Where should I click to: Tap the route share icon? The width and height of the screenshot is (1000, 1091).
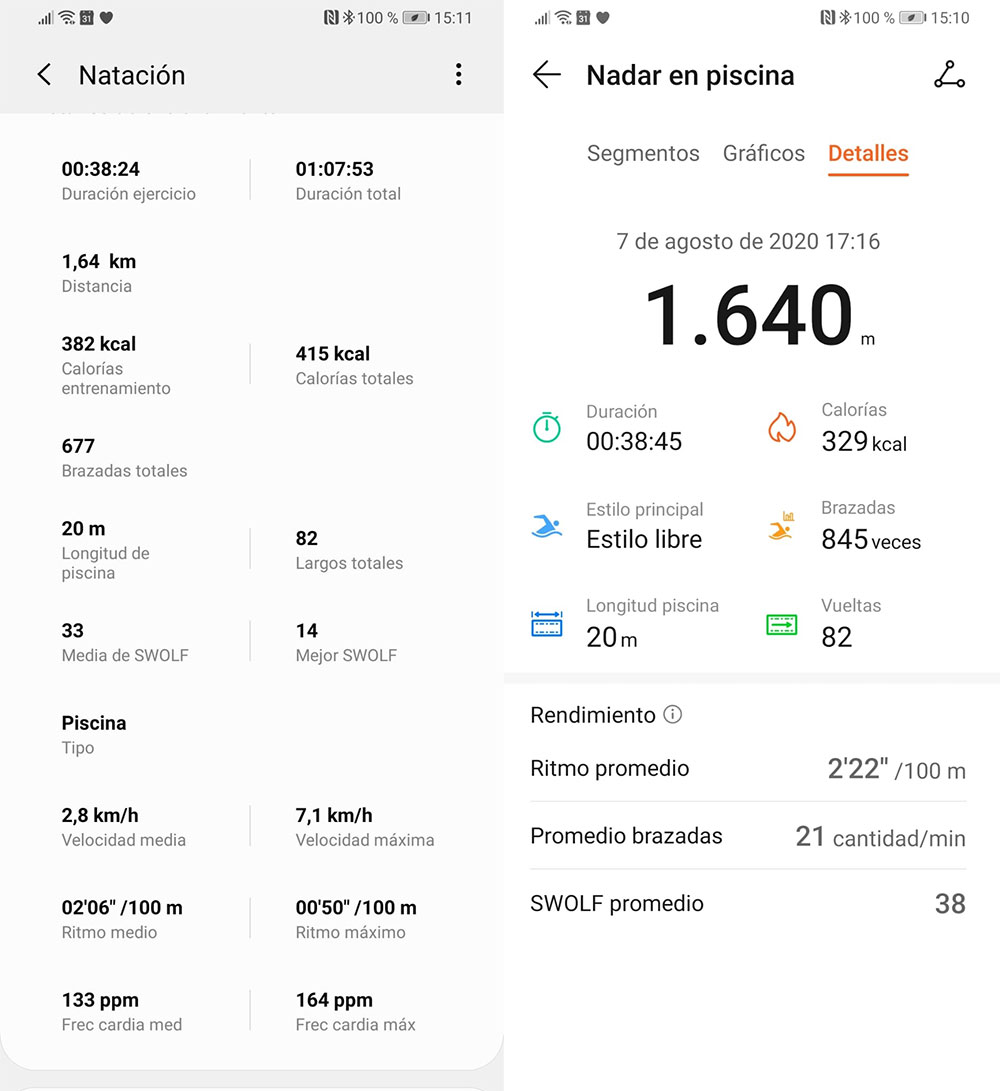coord(949,75)
